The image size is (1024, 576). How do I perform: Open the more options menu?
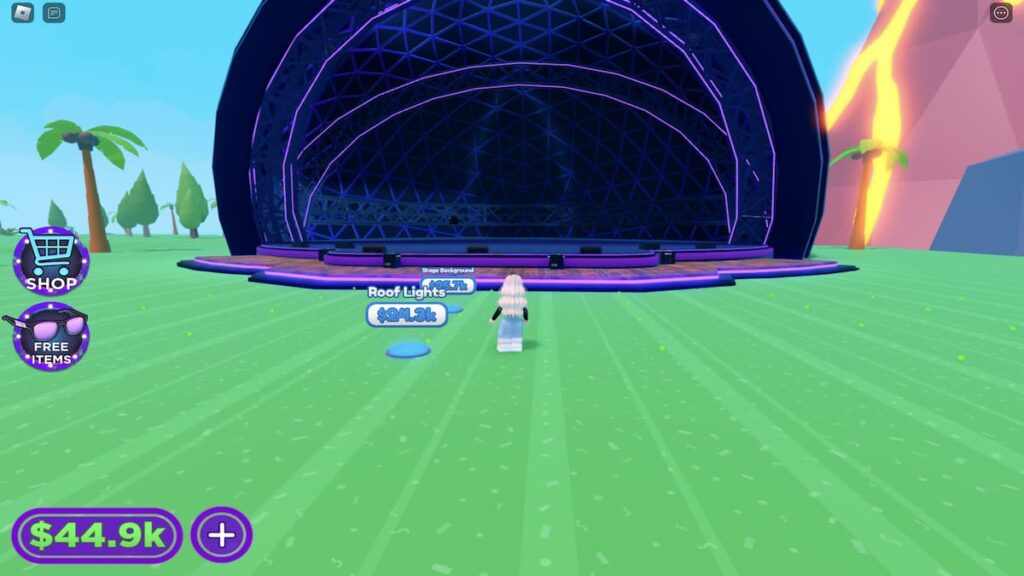1000,13
